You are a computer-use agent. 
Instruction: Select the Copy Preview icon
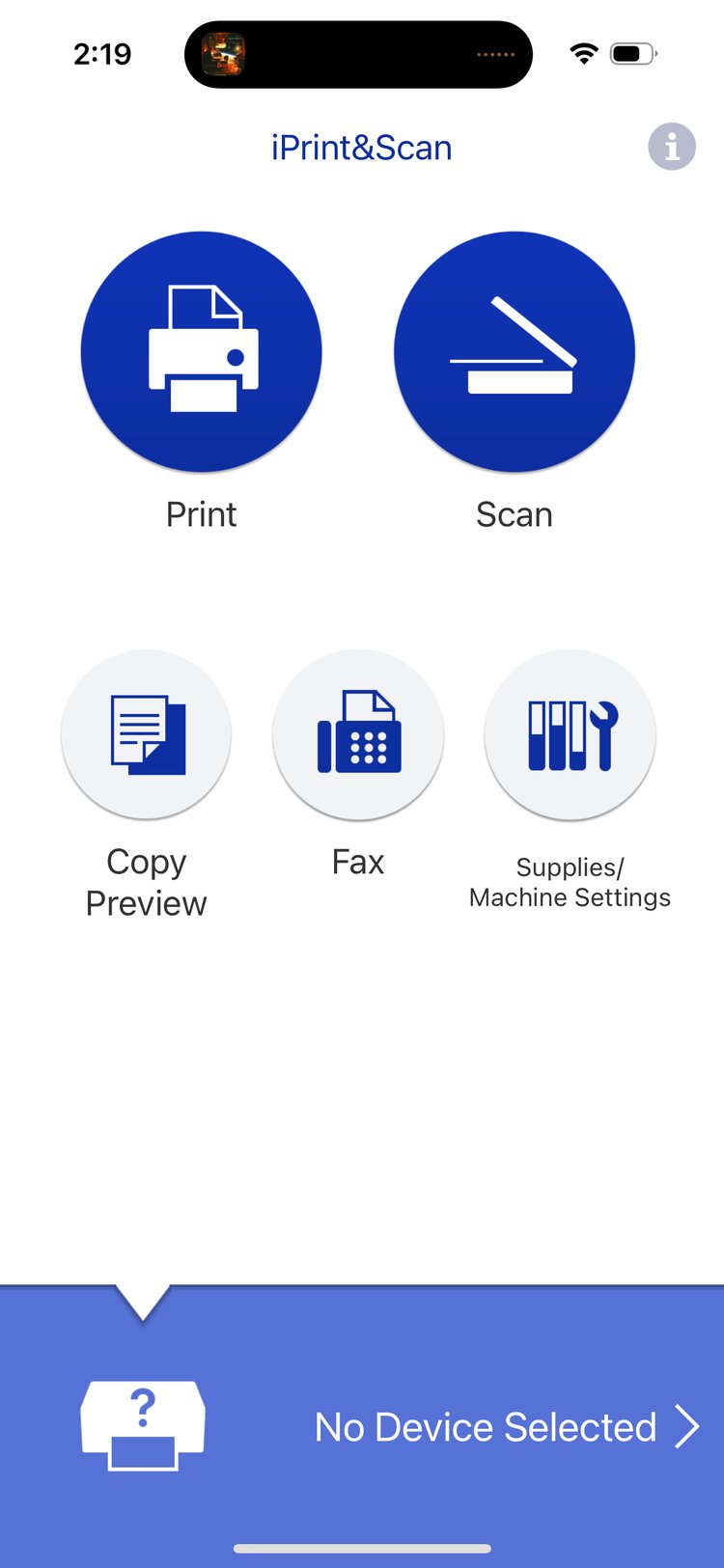146,734
